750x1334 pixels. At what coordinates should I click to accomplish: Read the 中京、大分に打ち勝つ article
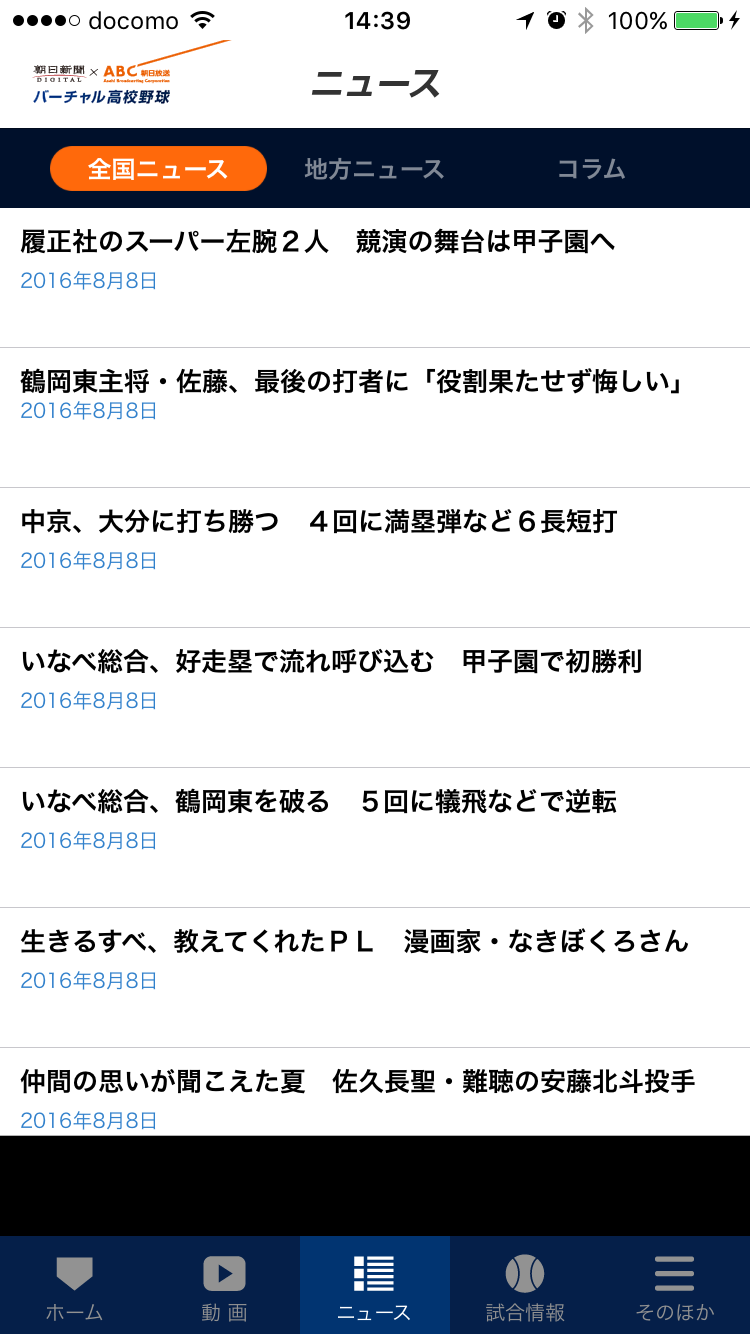coord(375,558)
